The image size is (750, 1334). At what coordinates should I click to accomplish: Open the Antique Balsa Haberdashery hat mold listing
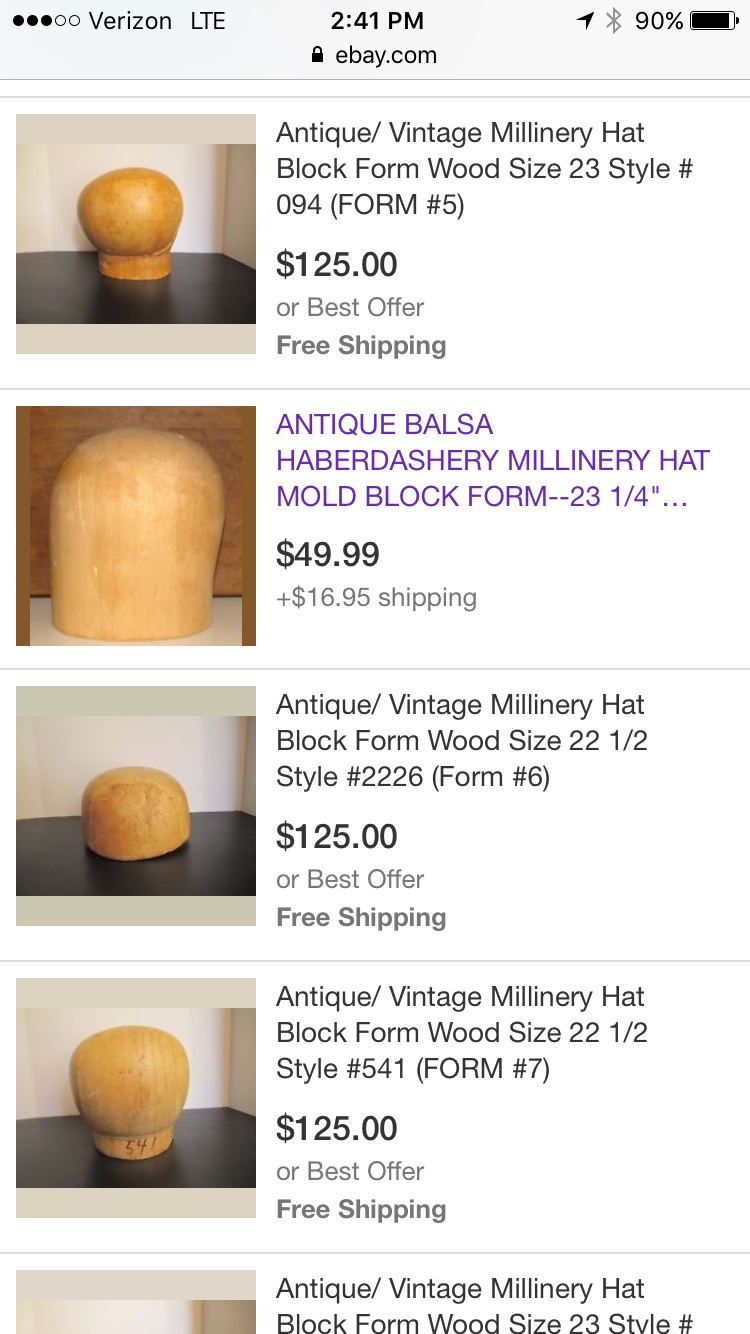click(x=493, y=460)
